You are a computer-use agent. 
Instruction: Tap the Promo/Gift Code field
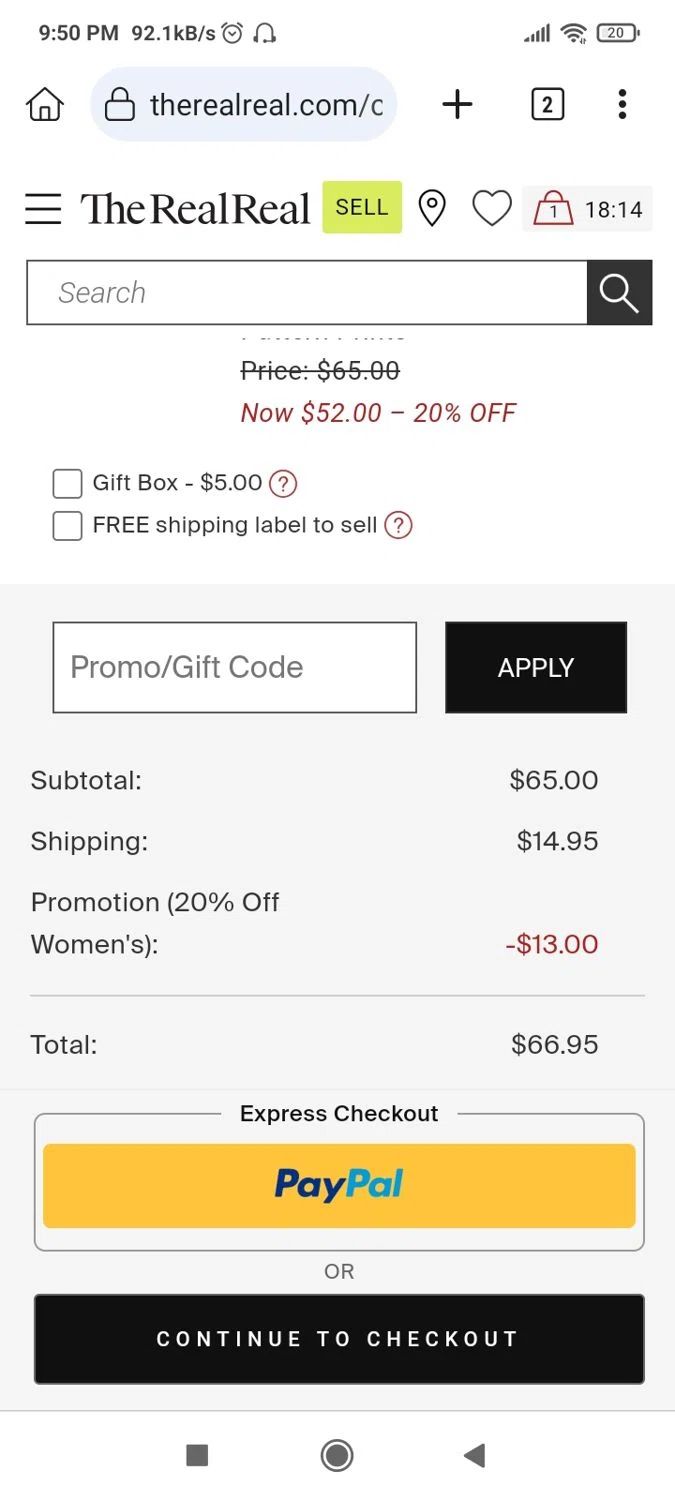234,667
